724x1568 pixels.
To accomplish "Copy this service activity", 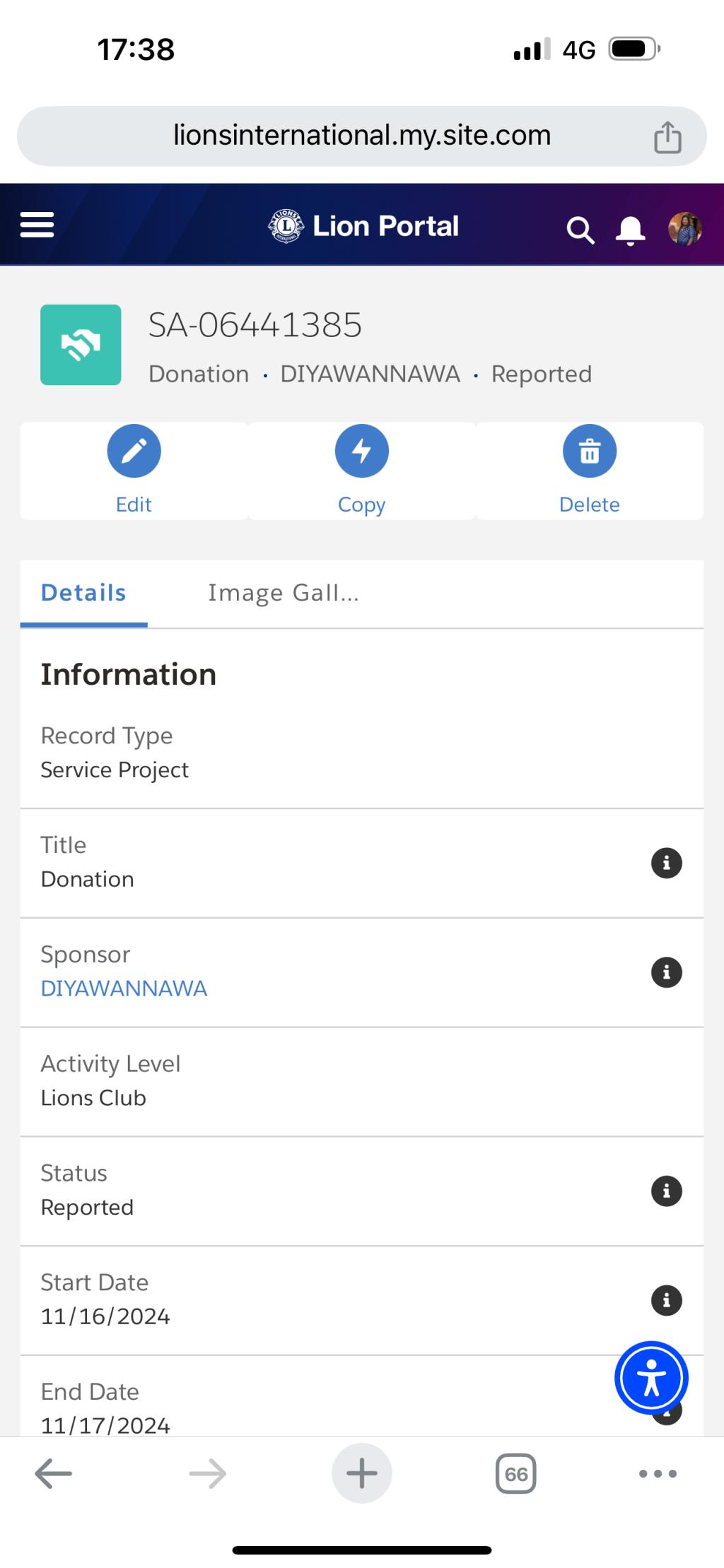I will point(362,471).
